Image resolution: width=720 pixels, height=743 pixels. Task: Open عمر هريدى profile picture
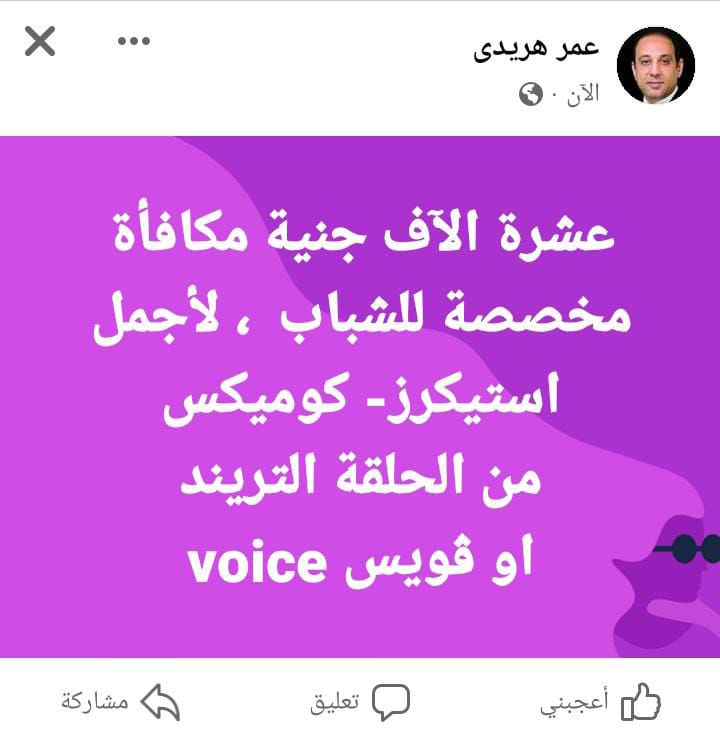655,65
